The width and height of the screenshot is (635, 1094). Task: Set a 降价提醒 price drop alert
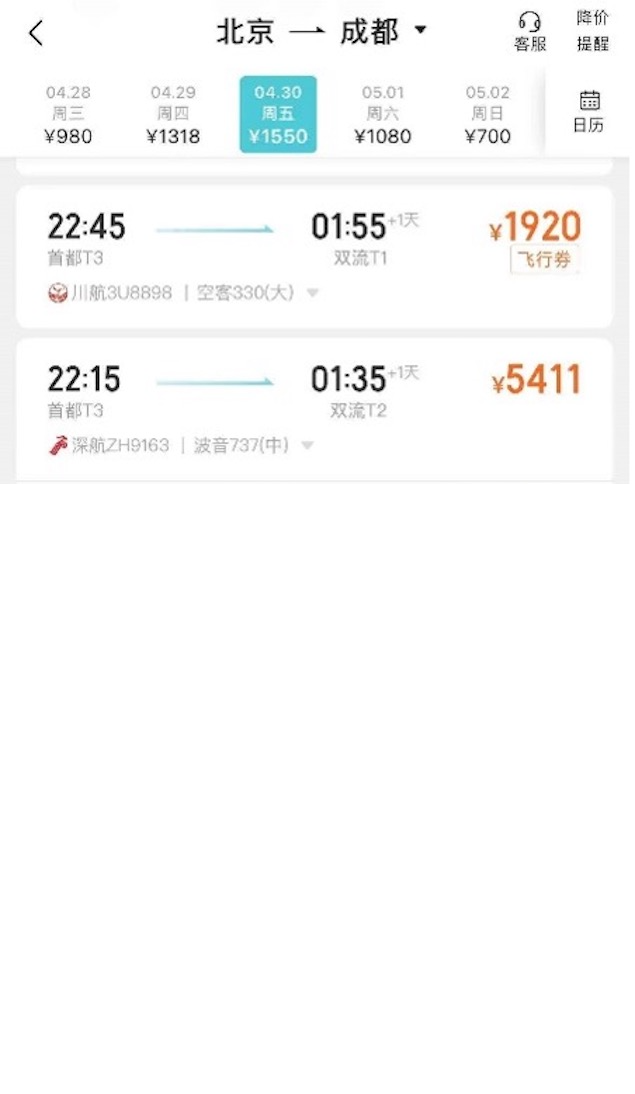[x=593, y=32]
